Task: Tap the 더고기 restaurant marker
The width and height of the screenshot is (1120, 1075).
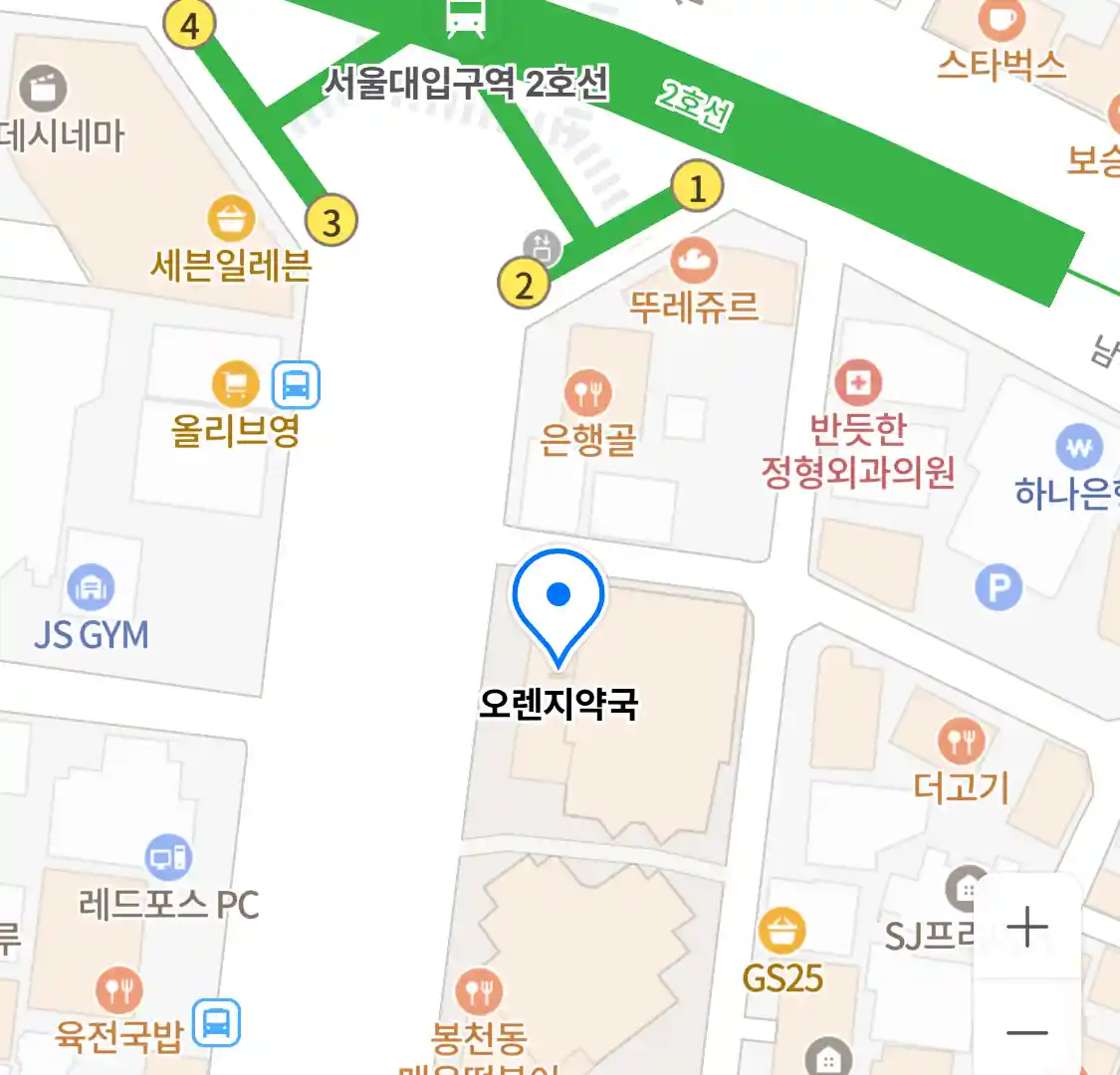Action: point(961,741)
